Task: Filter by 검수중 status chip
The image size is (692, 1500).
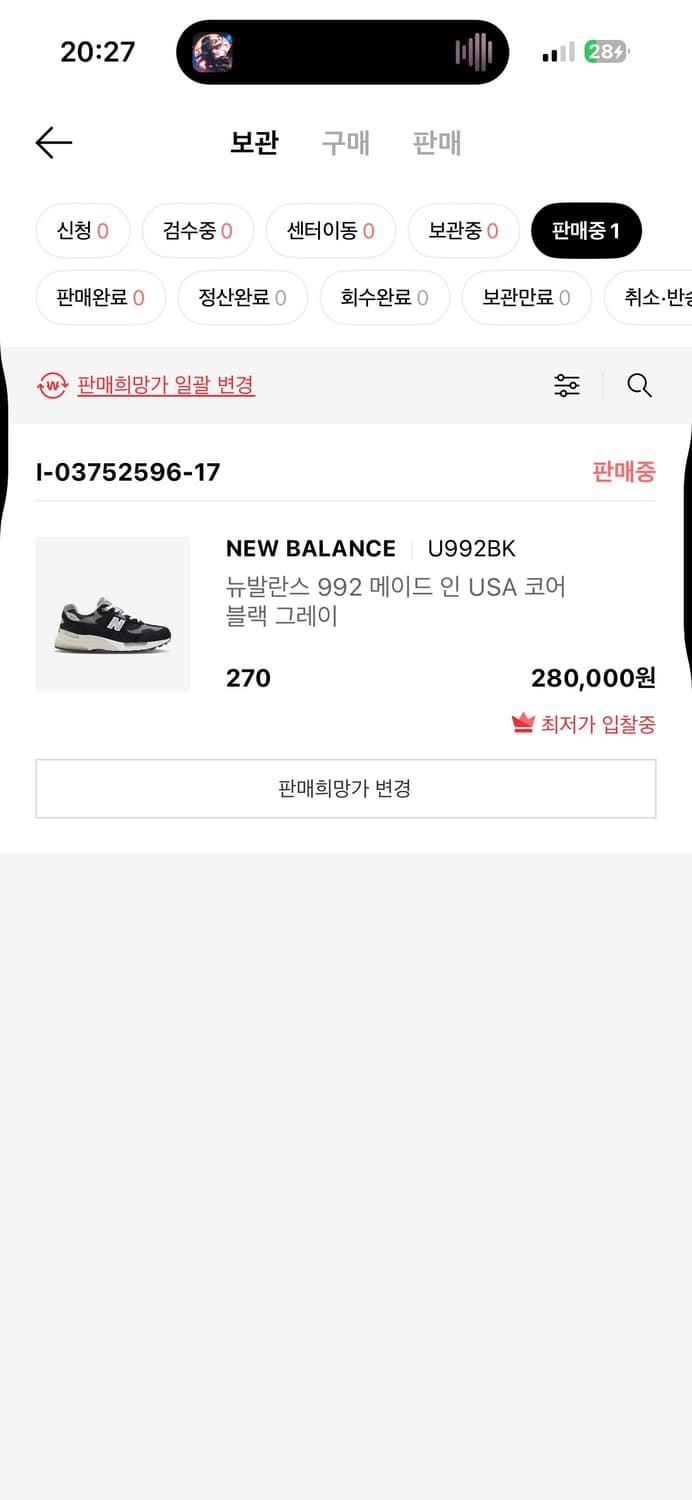Action: pos(197,231)
